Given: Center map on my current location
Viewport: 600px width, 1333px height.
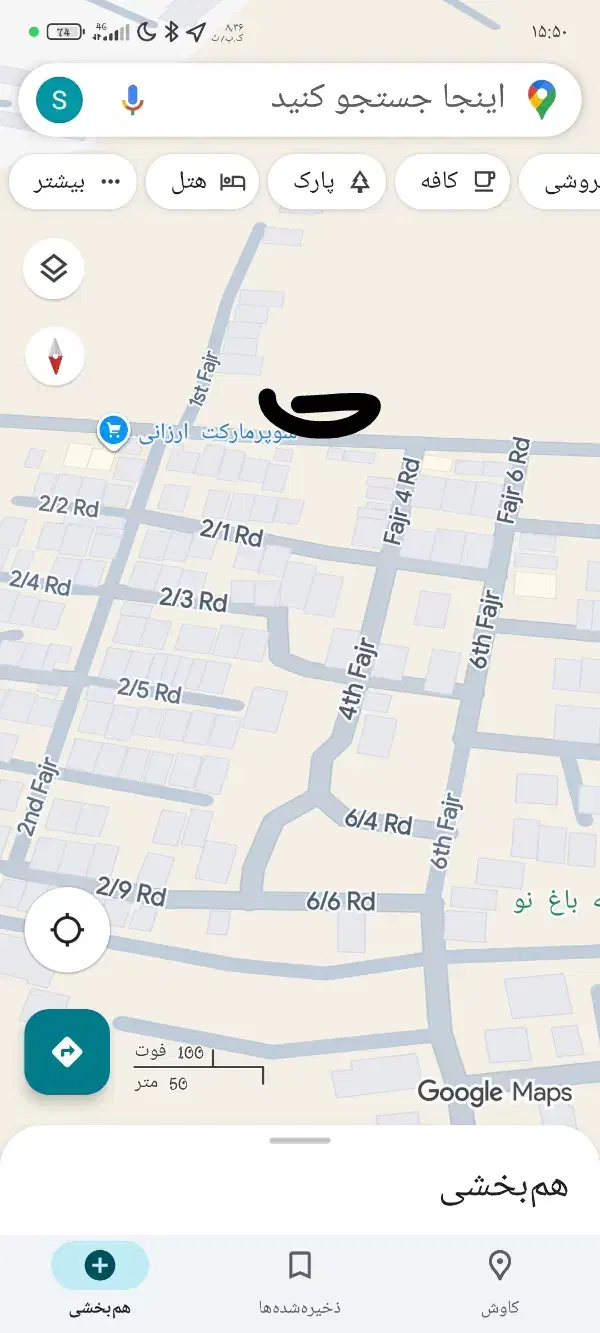Looking at the screenshot, I should click(x=67, y=930).
